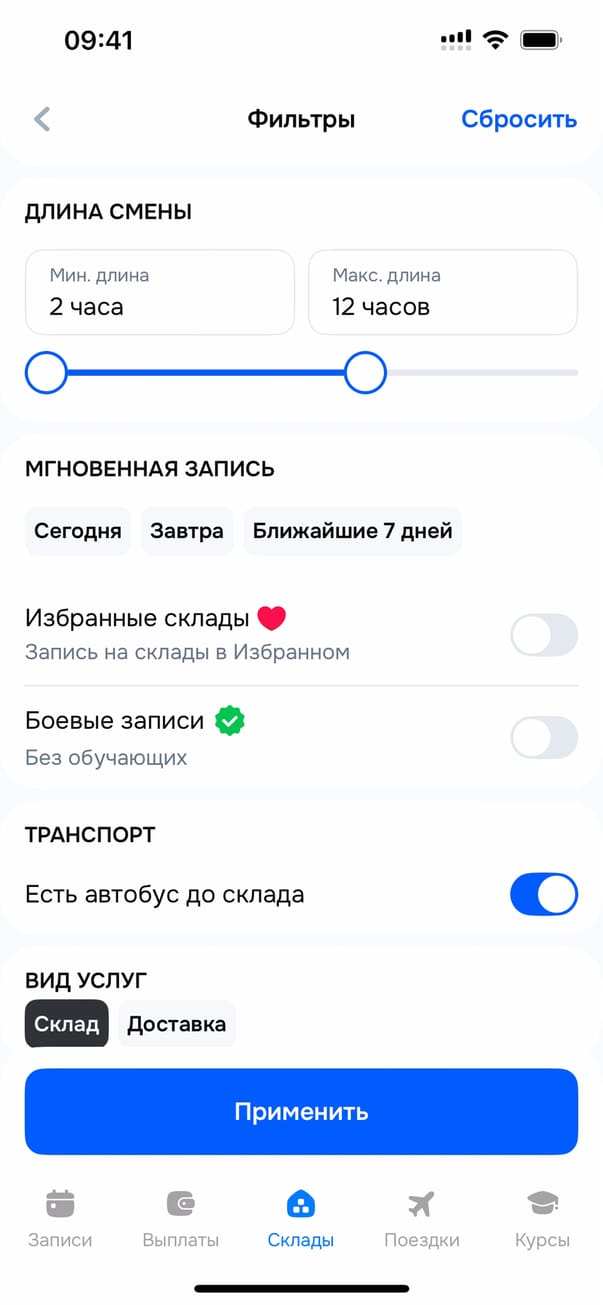603x1305 pixels.
Task: Select the Доставка service chip
Action: 176,1024
